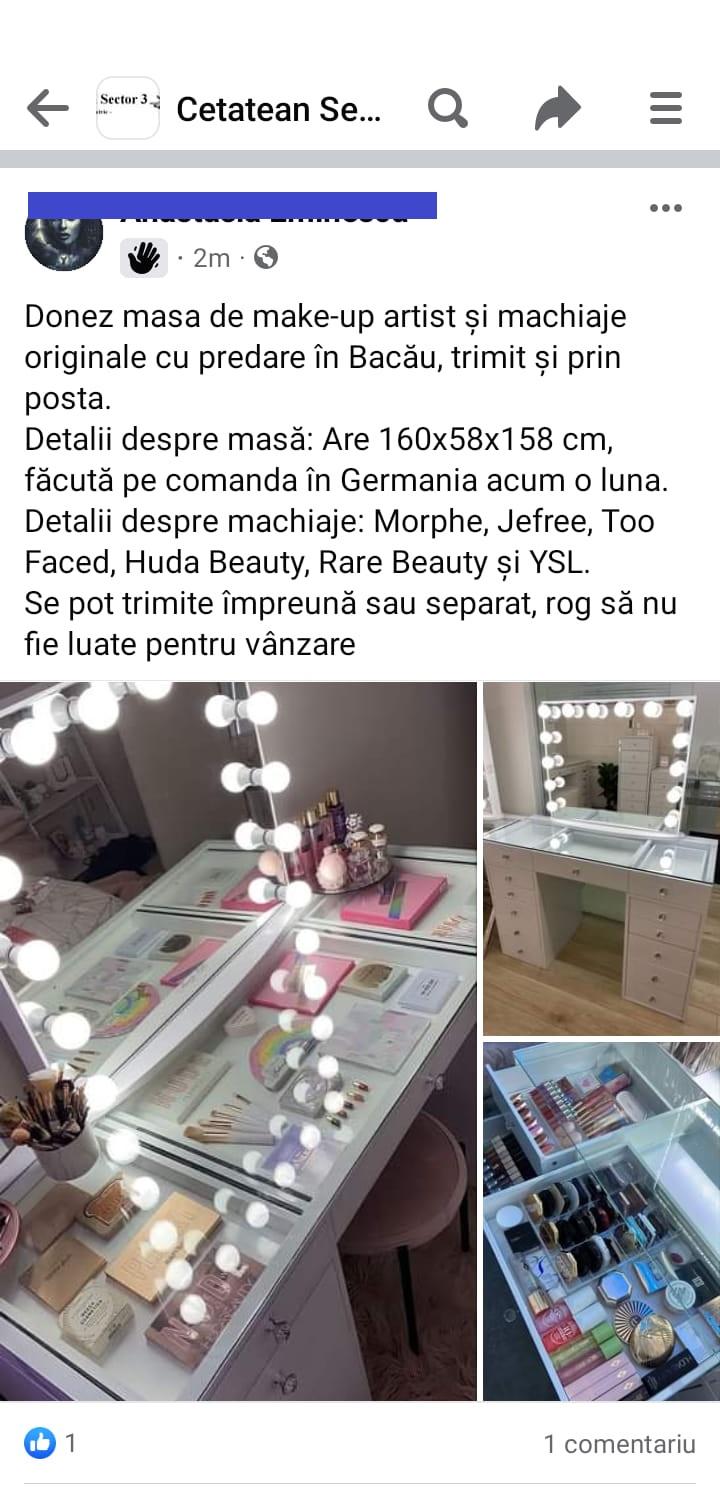Open the large vanity table photo

pyautogui.click(x=238, y=1040)
